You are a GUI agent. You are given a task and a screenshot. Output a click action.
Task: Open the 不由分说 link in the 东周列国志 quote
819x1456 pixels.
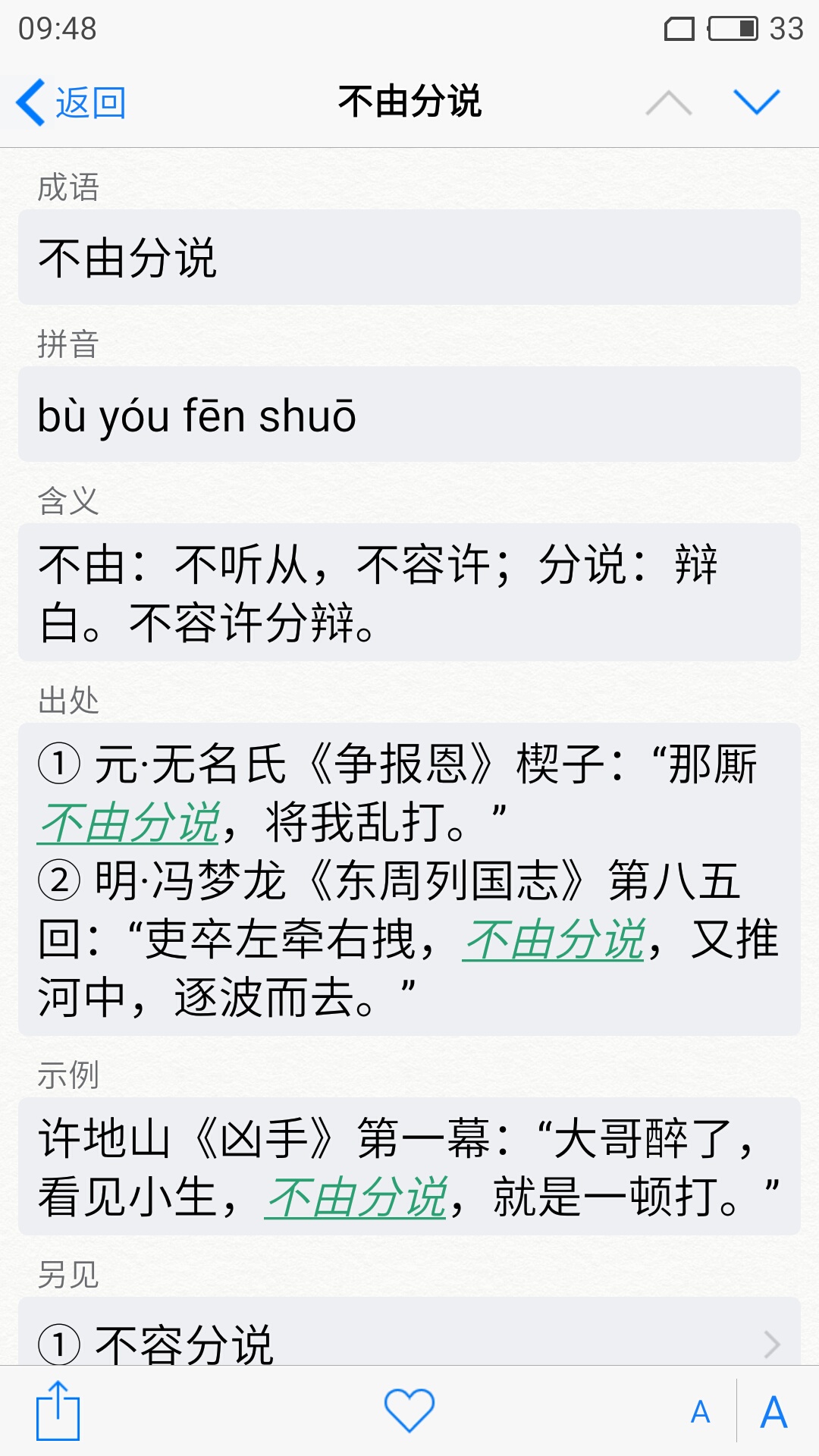click(x=554, y=940)
